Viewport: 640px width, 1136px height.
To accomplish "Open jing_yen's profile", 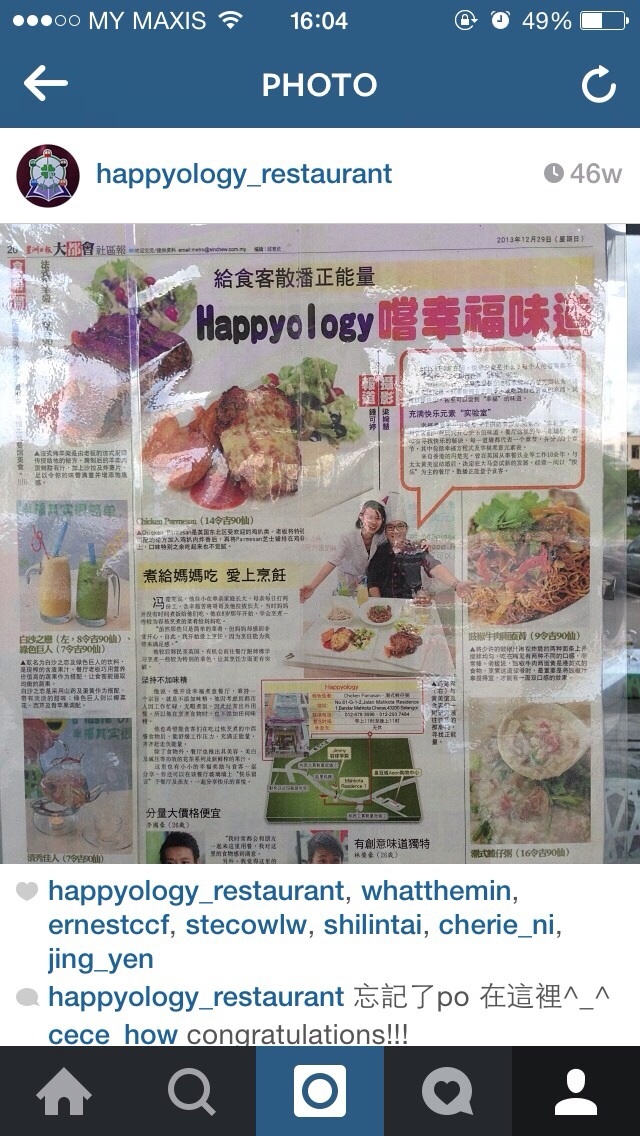I will [x=100, y=959].
